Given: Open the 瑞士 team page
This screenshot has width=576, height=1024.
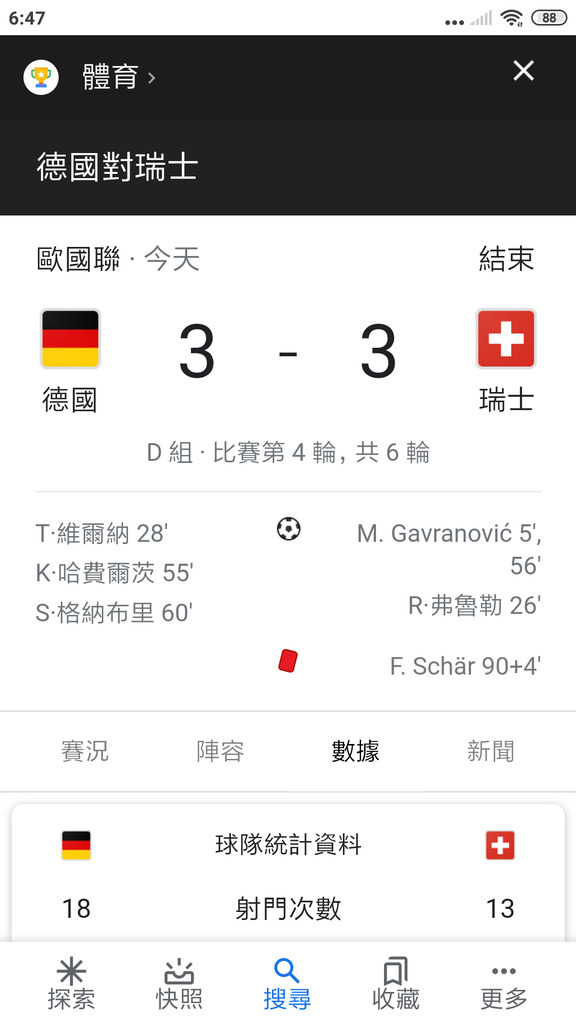Looking at the screenshot, I should [x=506, y=361].
